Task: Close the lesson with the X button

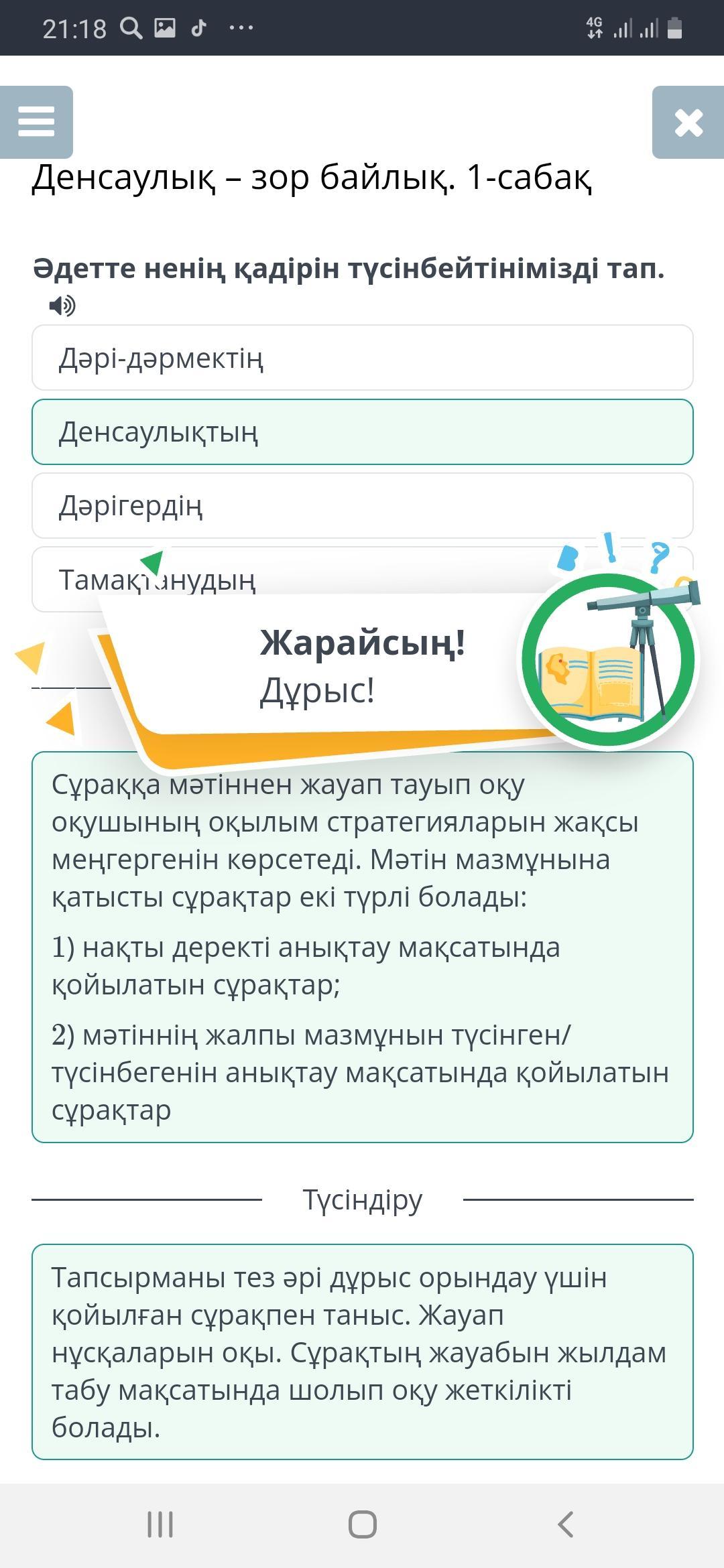Action: click(688, 122)
